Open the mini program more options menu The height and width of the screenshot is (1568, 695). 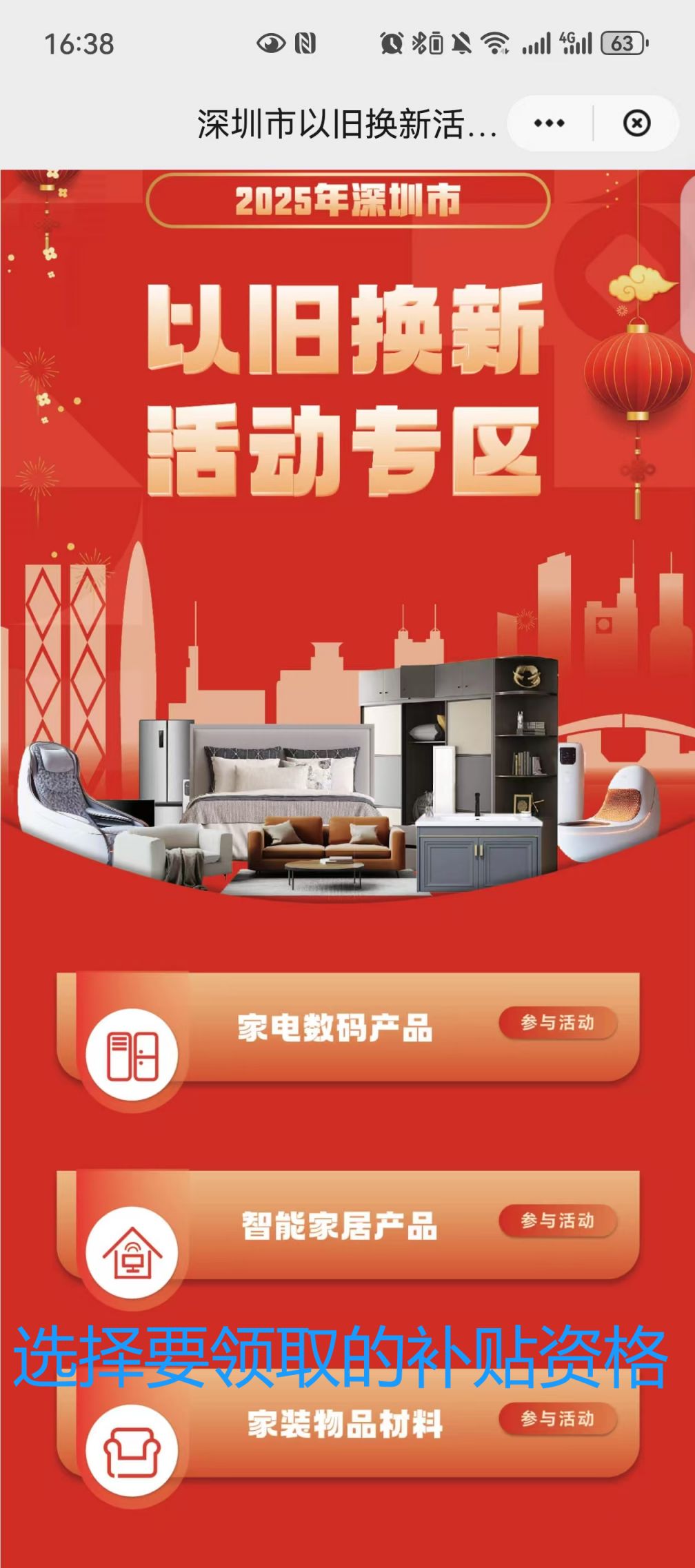pos(549,124)
